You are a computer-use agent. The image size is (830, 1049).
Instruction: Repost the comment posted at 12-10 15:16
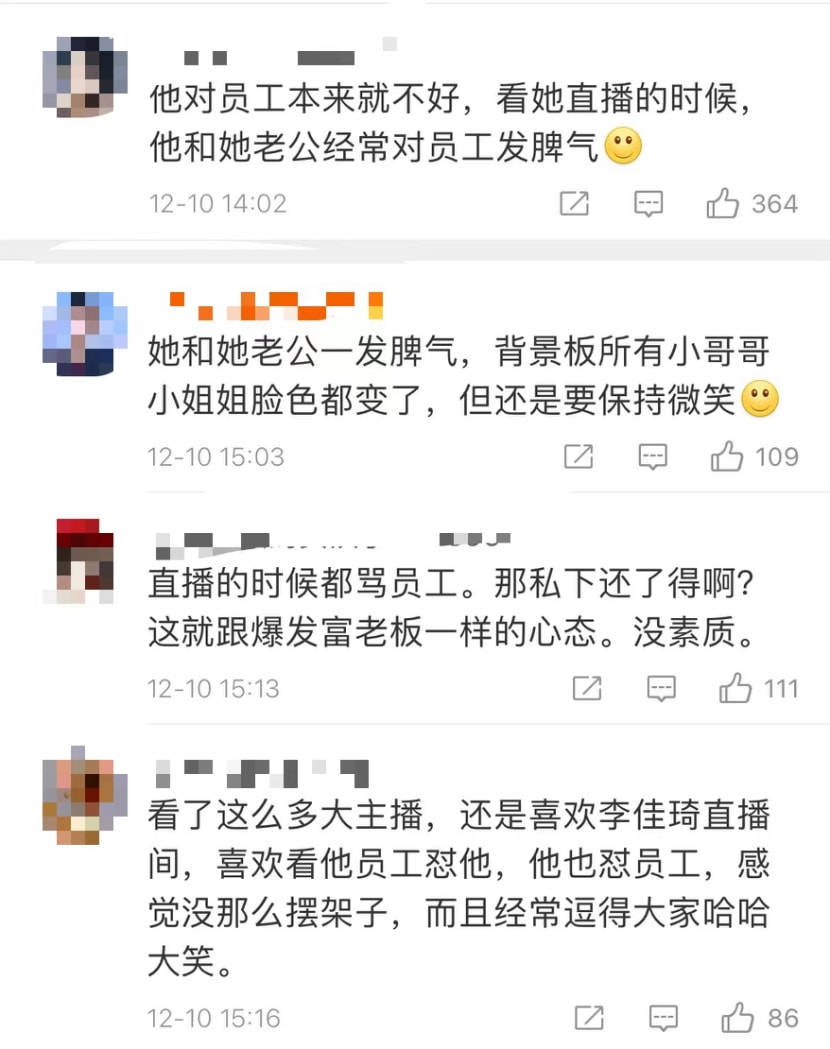click(x=589, y=1018)
